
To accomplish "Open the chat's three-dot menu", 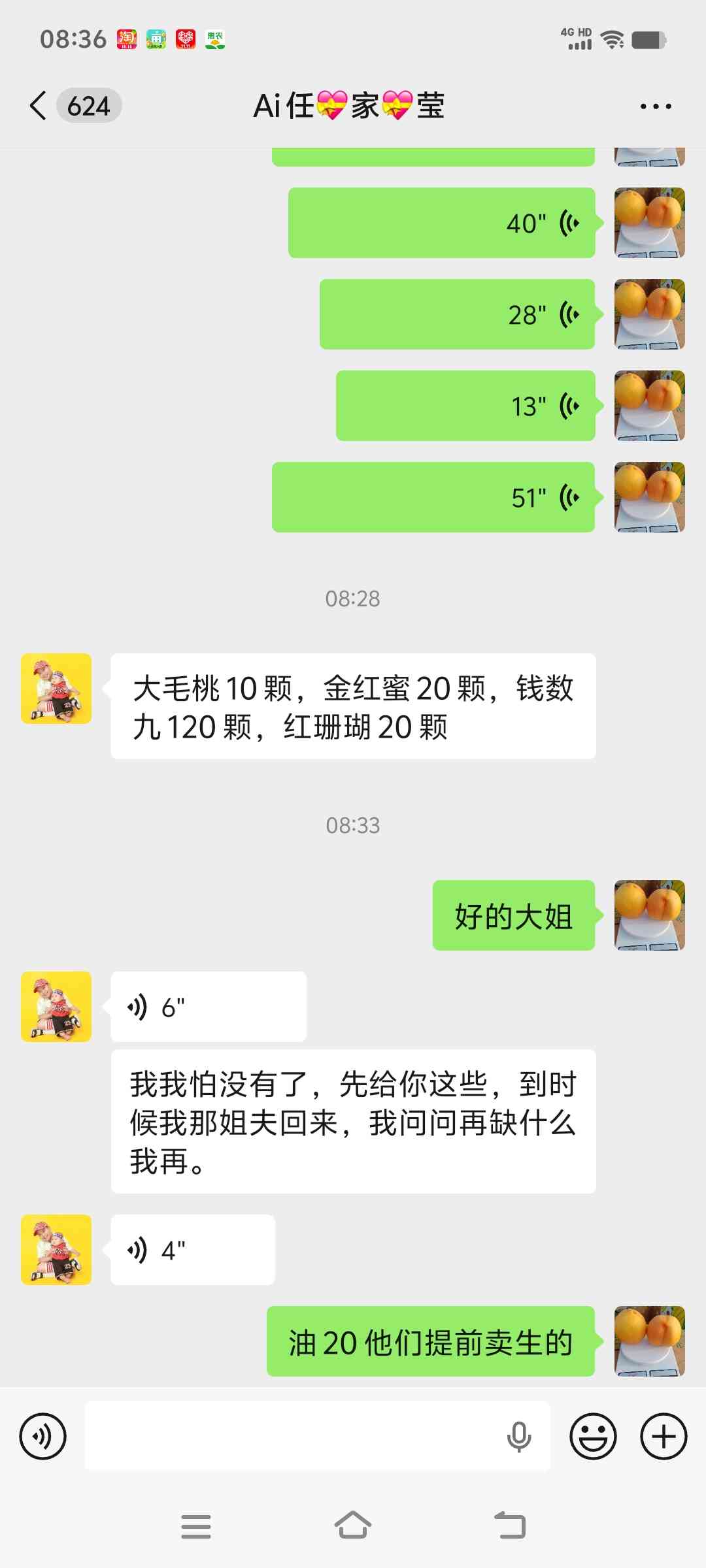I will [x=655, y=106].
